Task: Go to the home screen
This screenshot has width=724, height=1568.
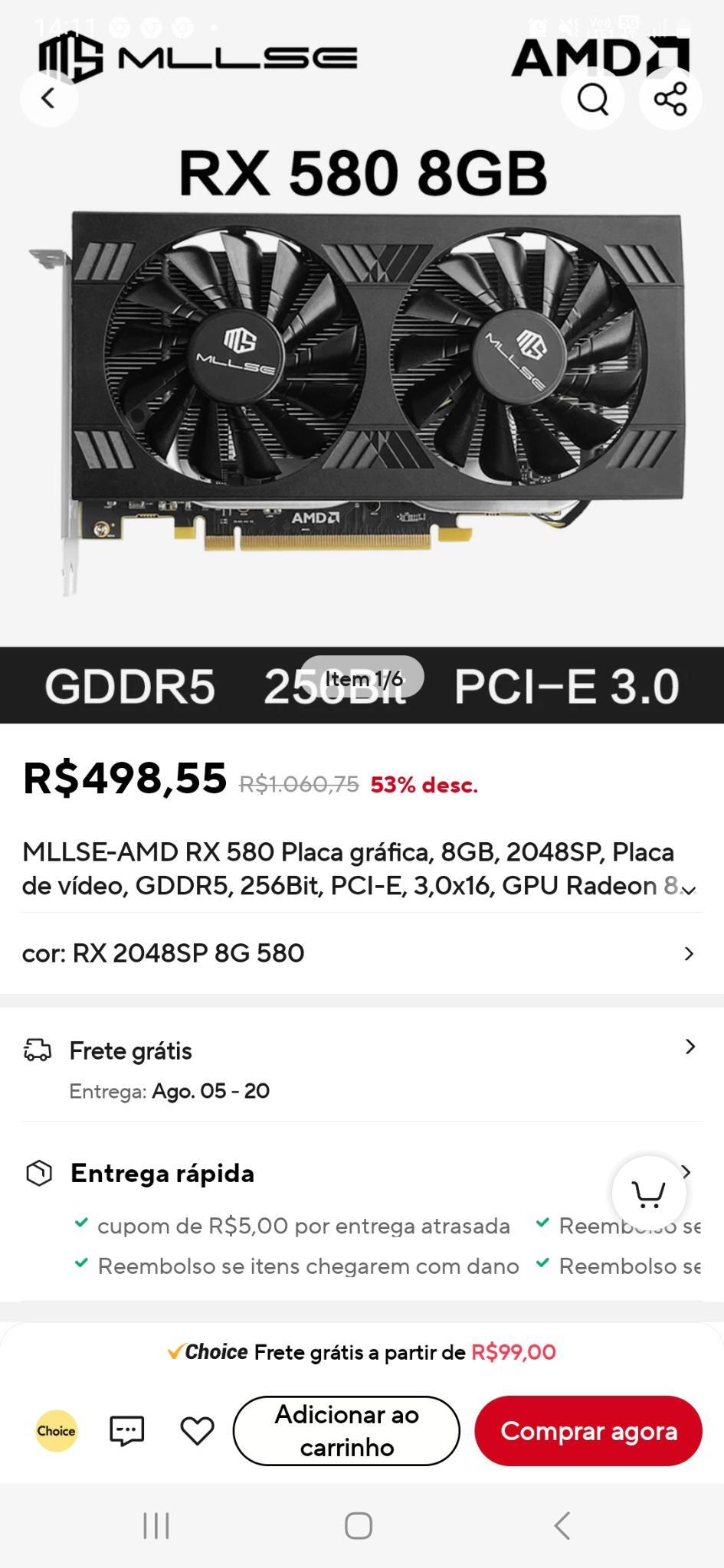Action: point(359,1525)
